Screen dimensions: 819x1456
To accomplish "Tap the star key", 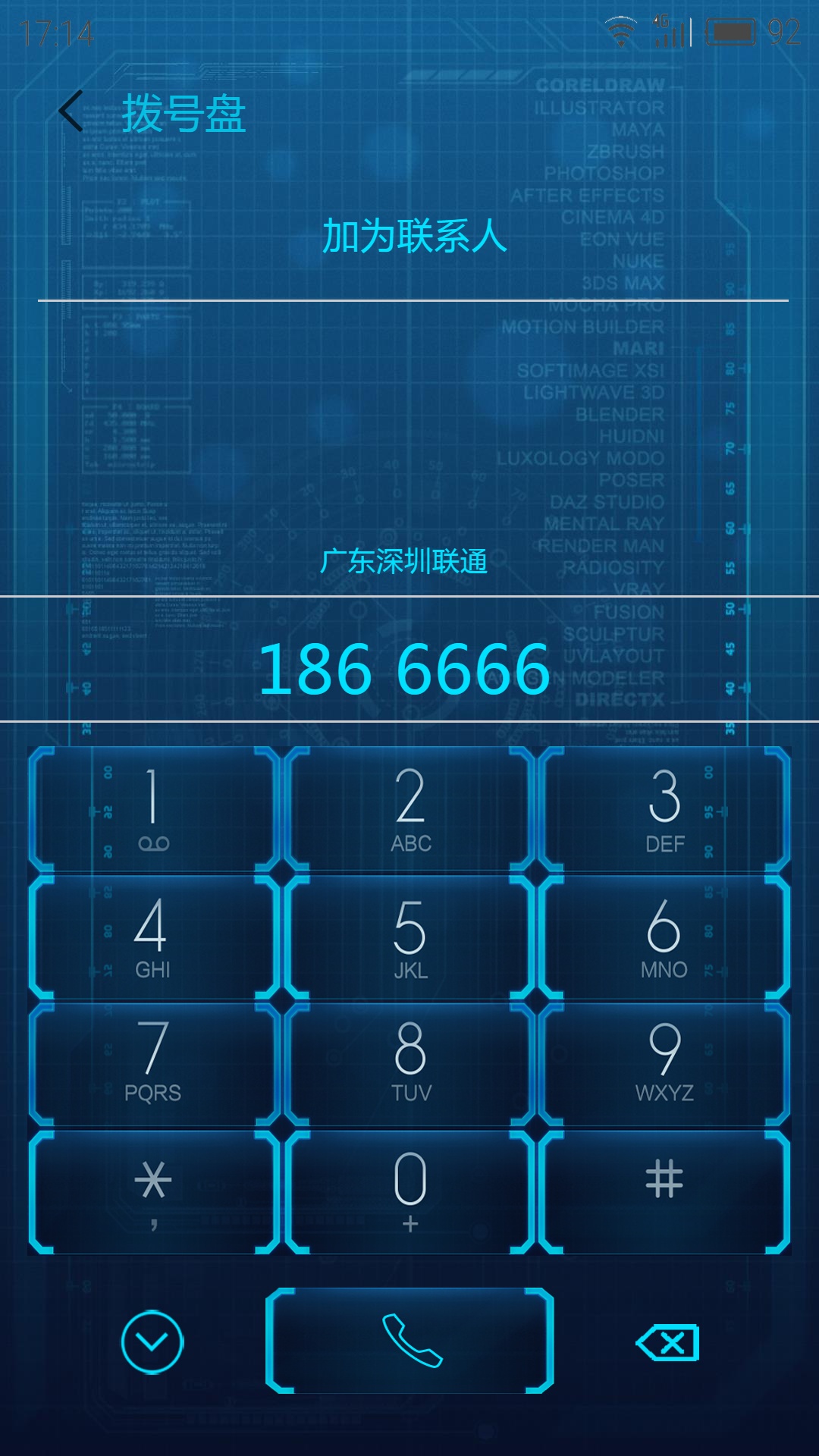I will (x=153, y=1192).
